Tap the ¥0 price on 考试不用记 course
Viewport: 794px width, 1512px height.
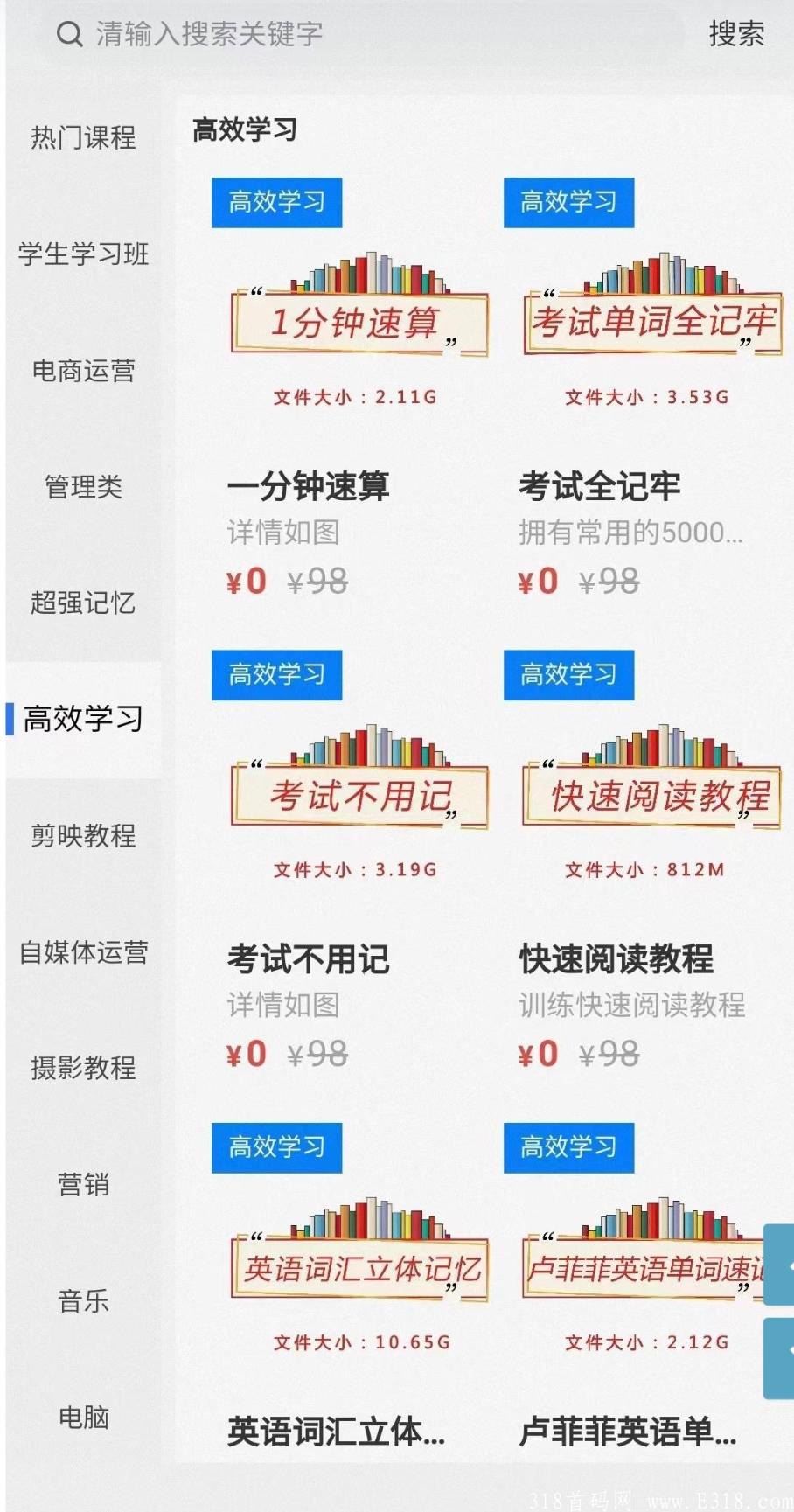(x=247, y=1053)
